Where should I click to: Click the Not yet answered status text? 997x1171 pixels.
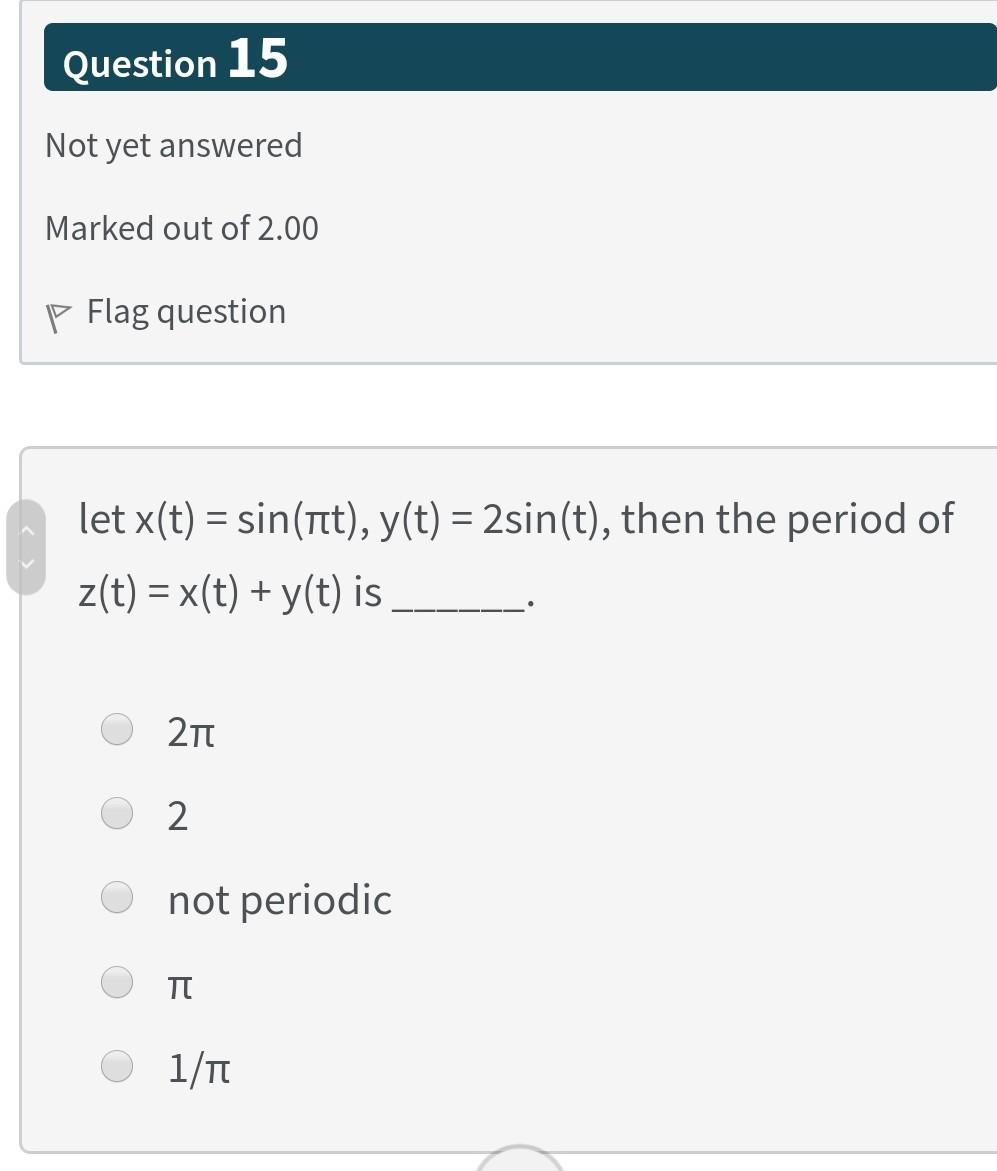pos(172,145)
